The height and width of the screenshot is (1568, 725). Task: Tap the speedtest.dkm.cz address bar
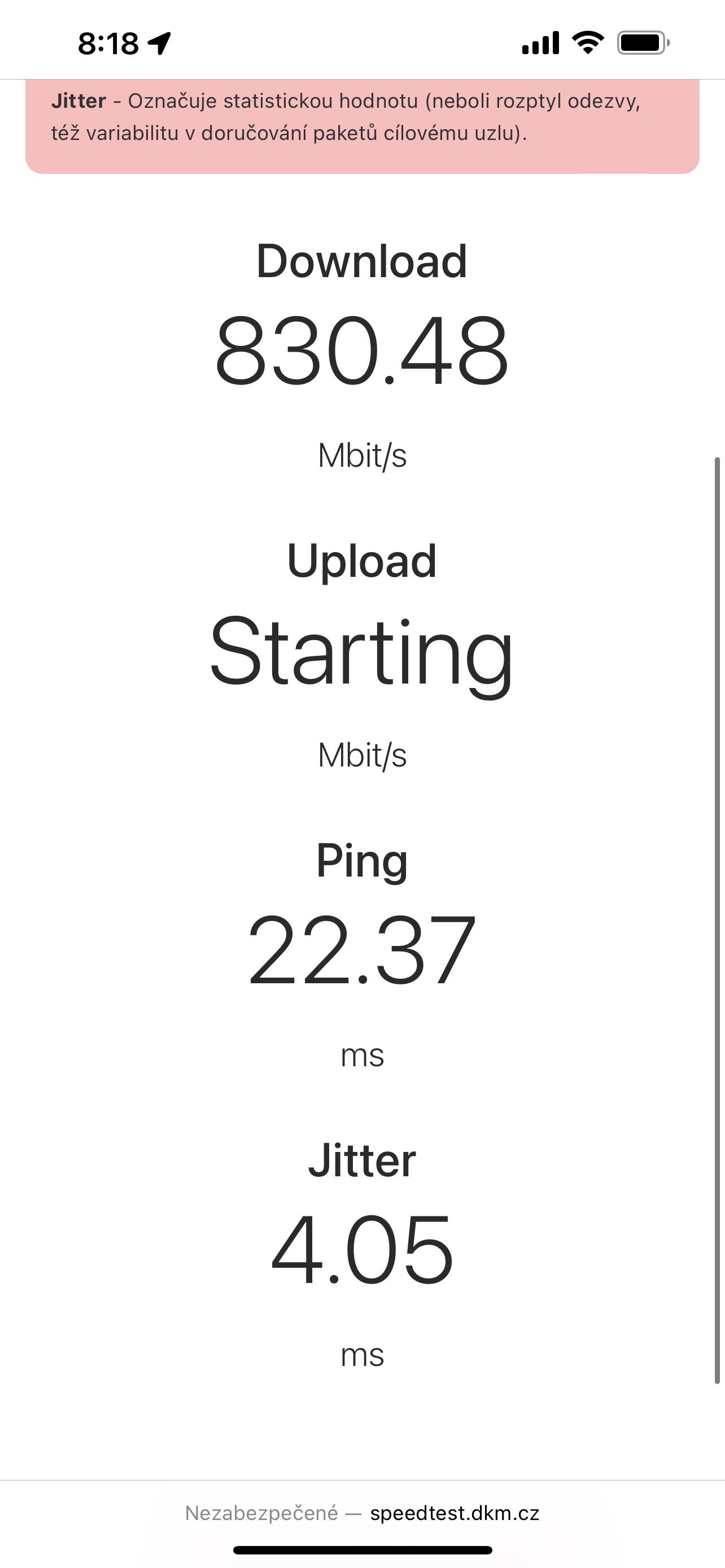[x=362, y=1513]
